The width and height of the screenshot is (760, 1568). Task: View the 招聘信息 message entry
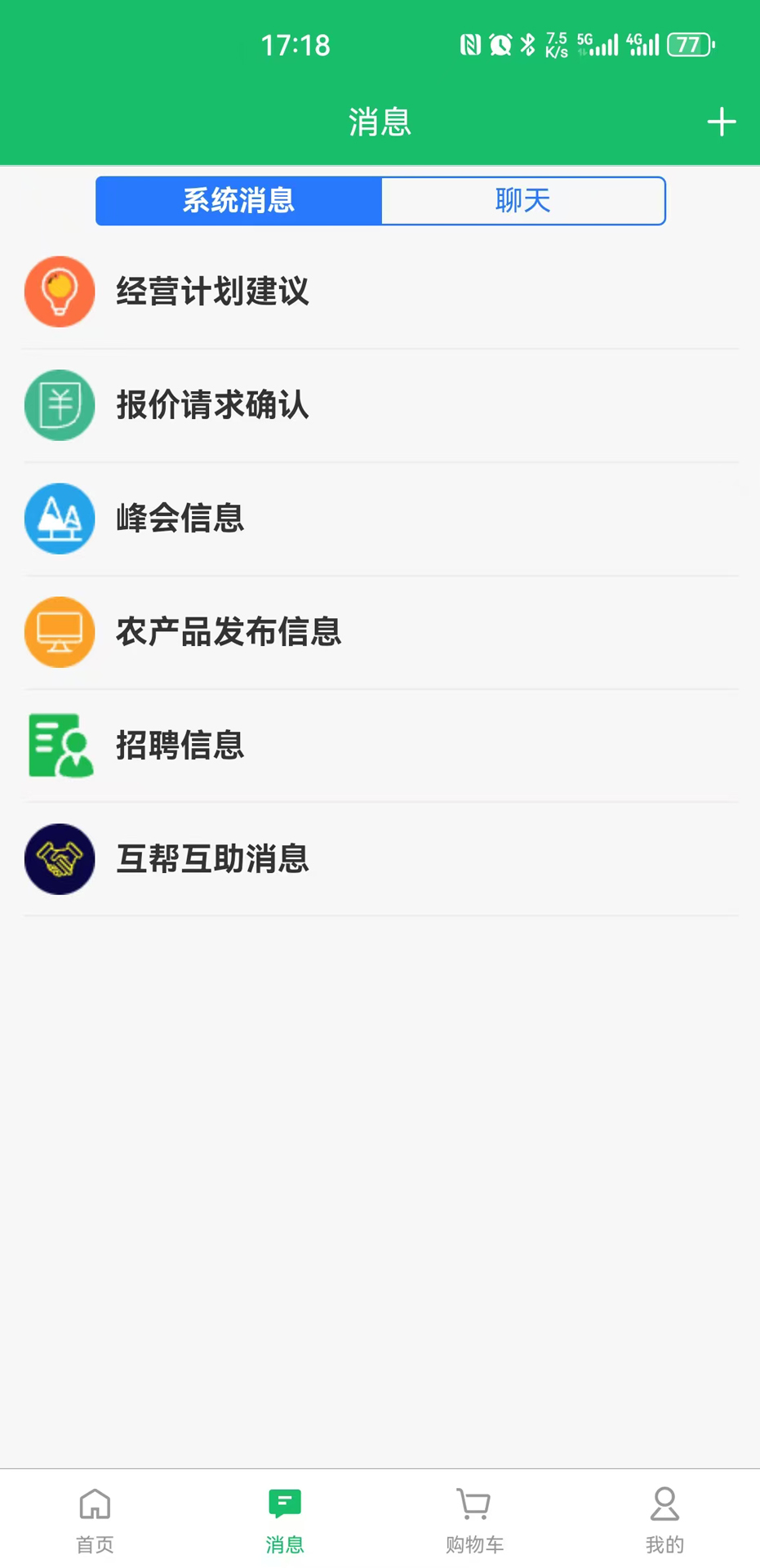(380, 746)
